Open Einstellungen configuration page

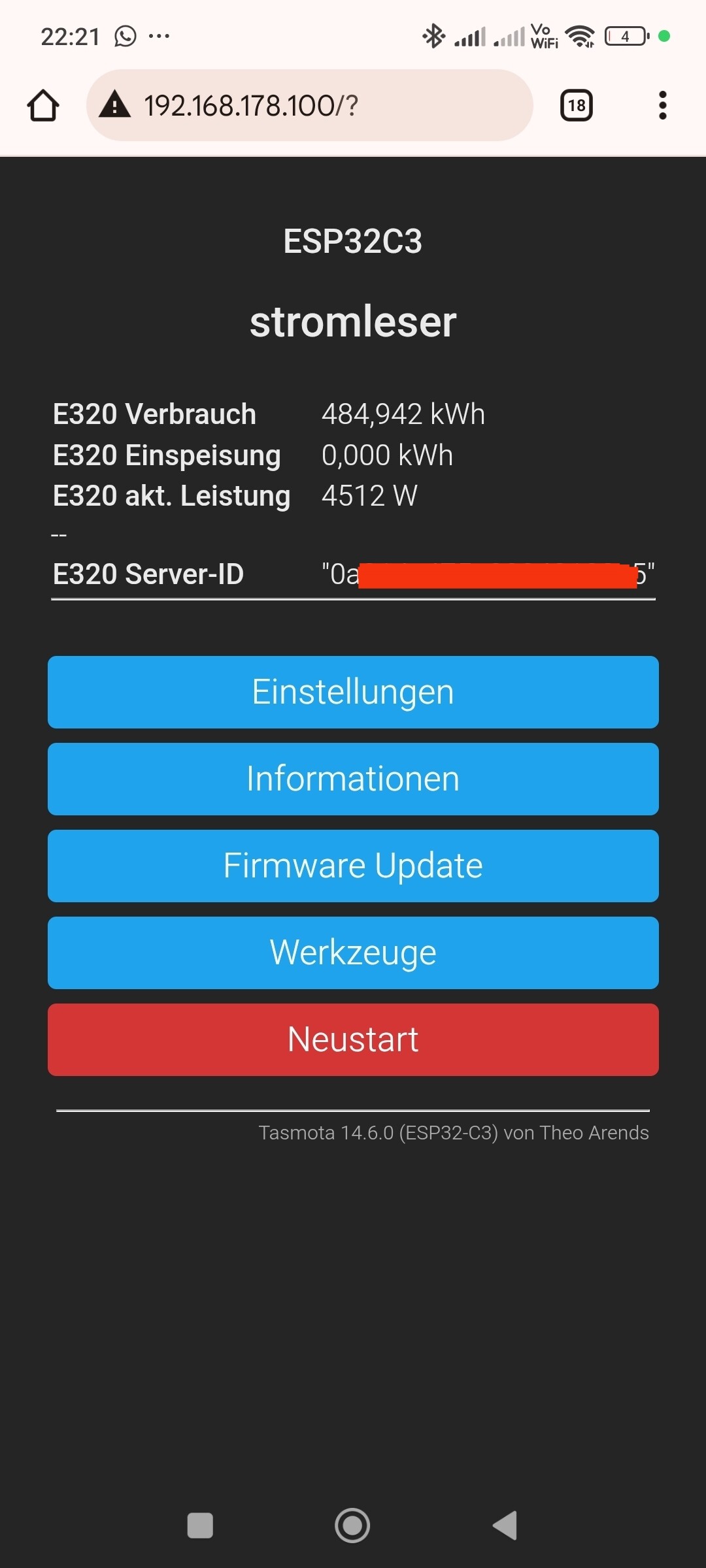pos(353,692)
